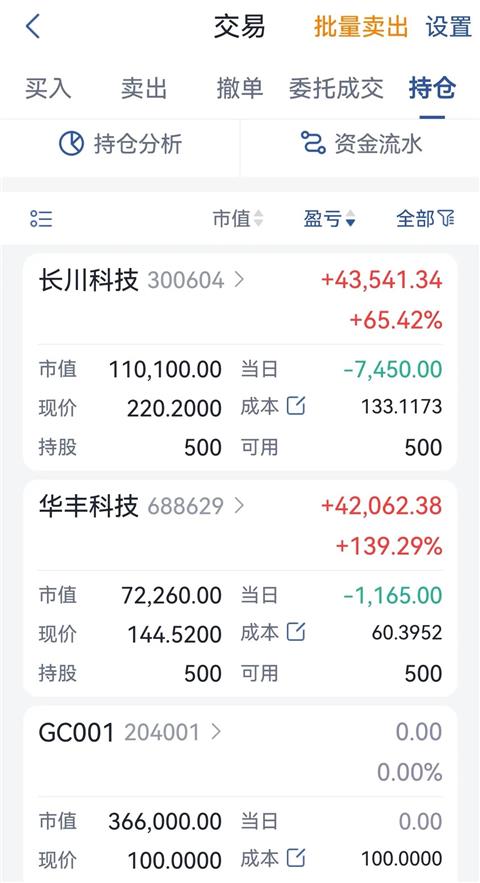The image size is (480, 883).
Task: View 资金流水 fund flow records
Action: (x=361, y=144)
